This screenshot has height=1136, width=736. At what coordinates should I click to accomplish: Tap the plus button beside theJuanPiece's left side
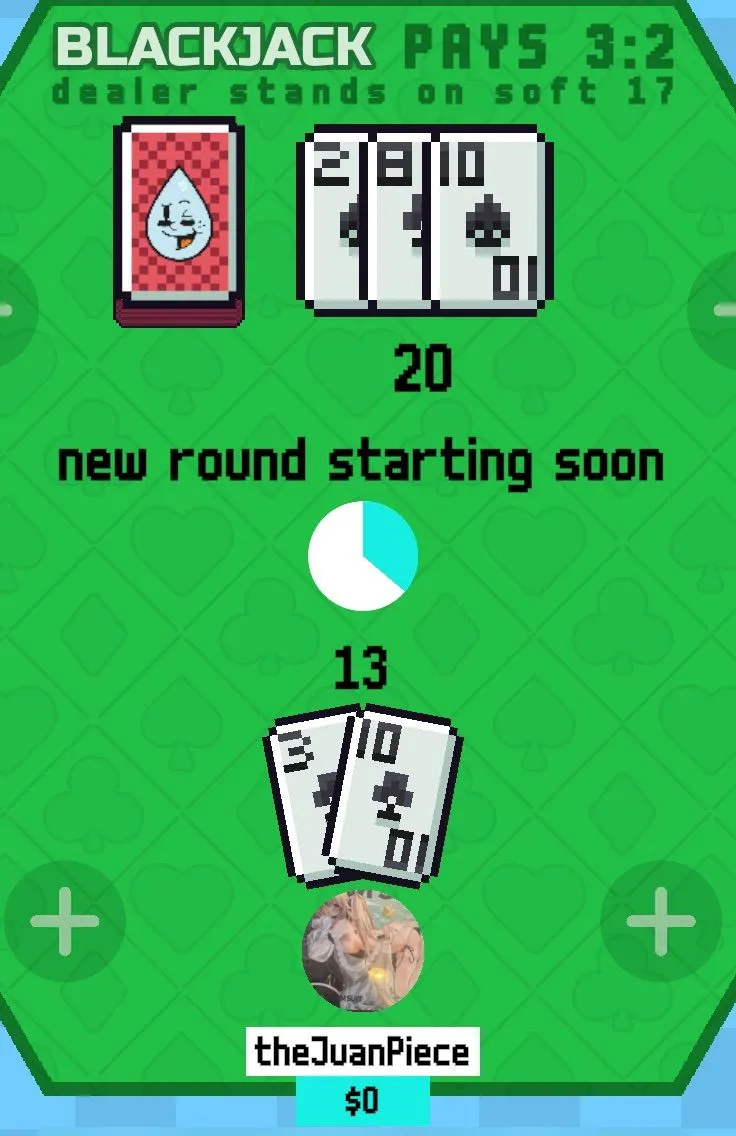[64, 920]
